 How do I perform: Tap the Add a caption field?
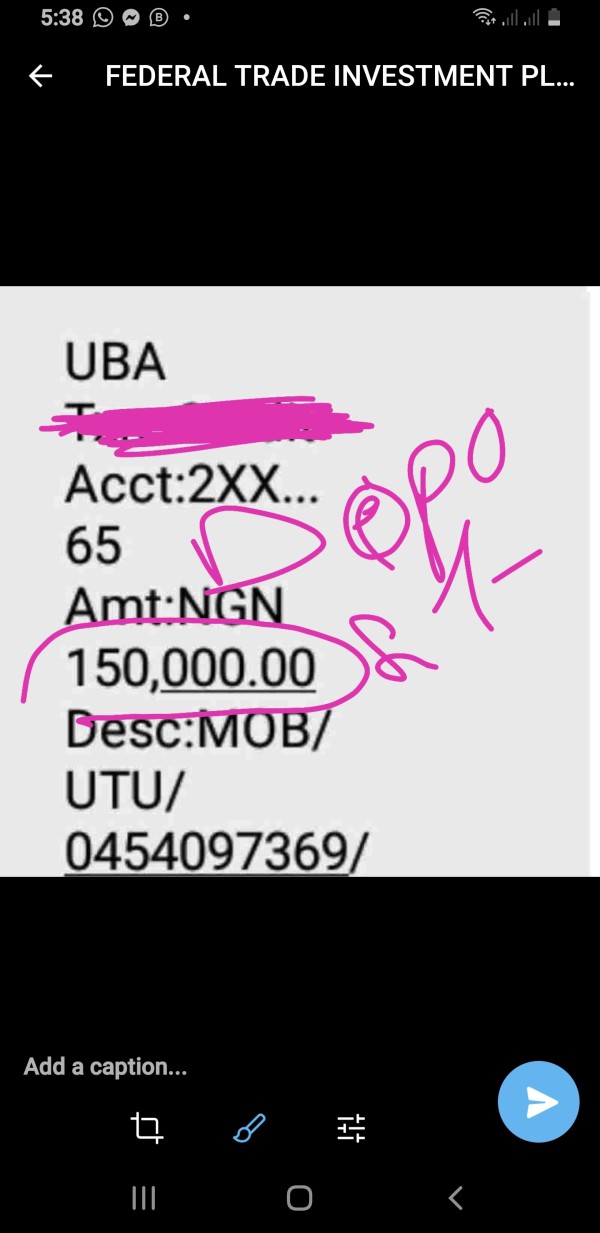click(x=250, y=1067)
